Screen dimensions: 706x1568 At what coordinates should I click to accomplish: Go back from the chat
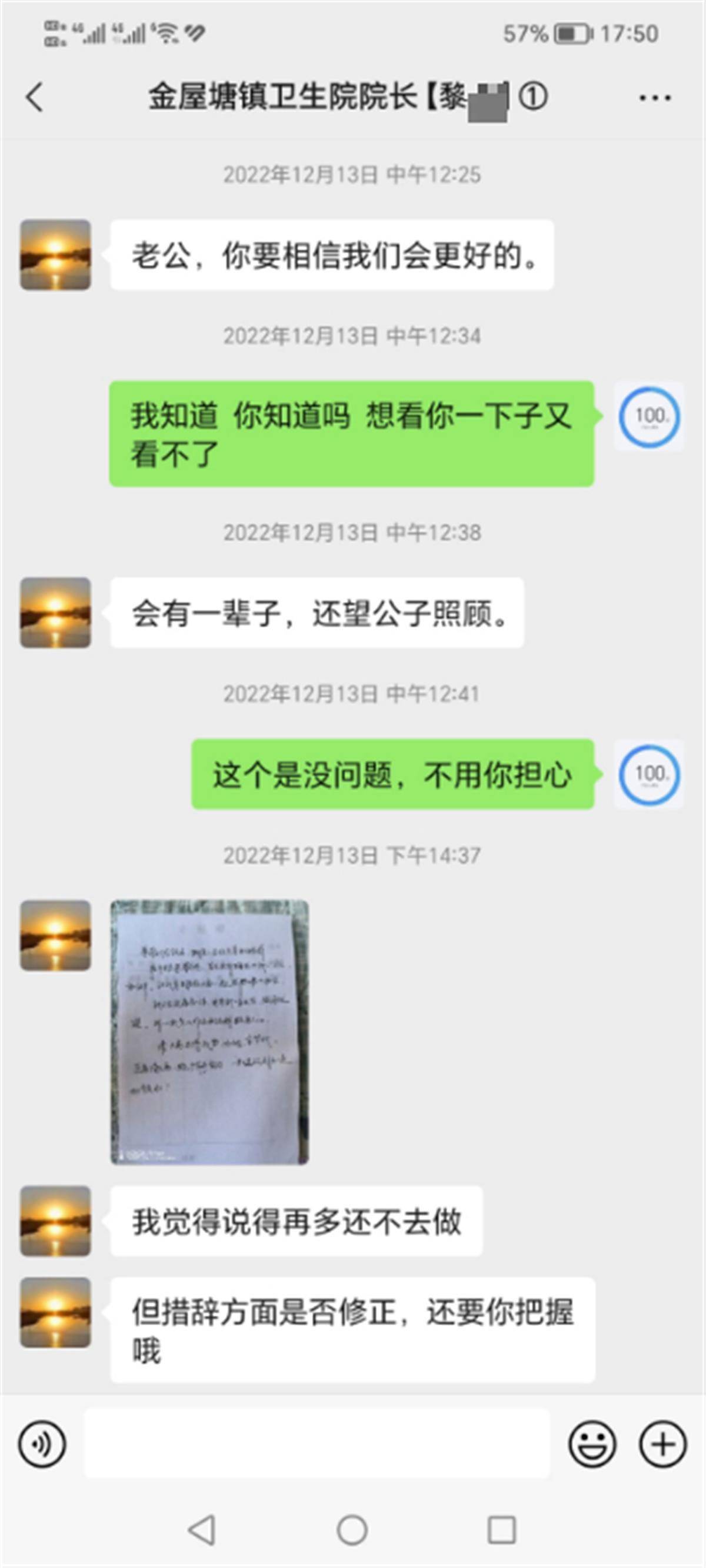tap(35, 98)
